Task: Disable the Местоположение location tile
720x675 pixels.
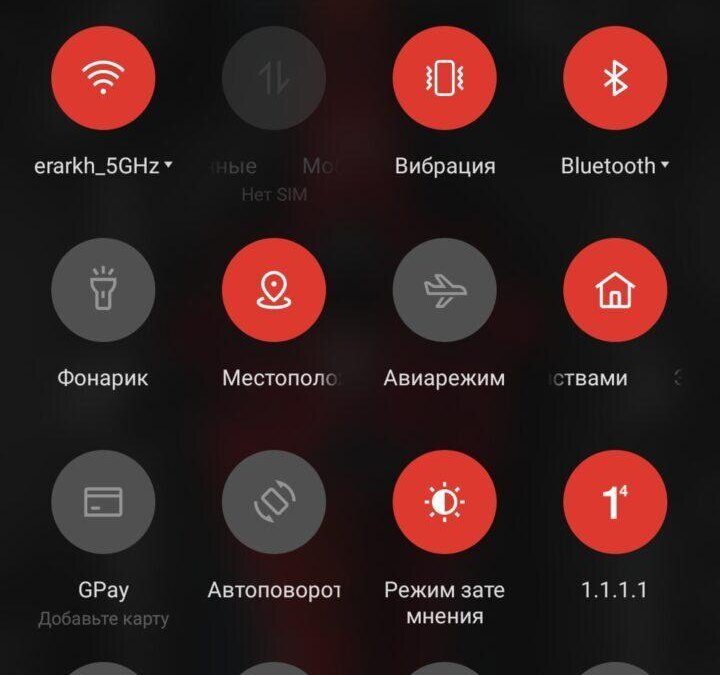Action: [274, 290]
